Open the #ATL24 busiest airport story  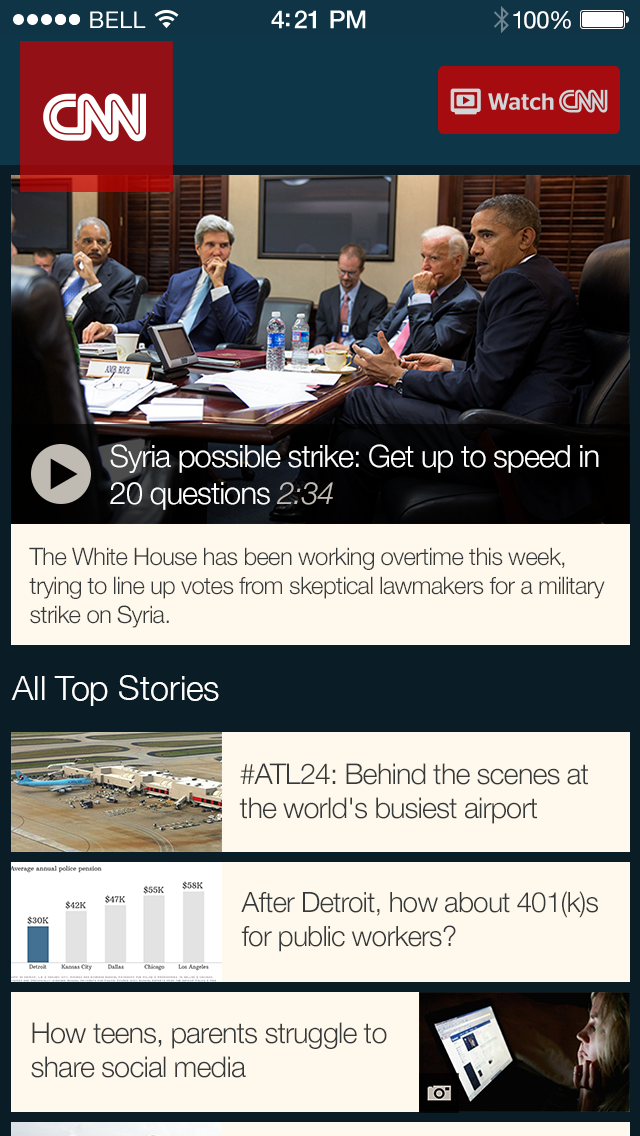pyautogui.click(x=414, y=791)
